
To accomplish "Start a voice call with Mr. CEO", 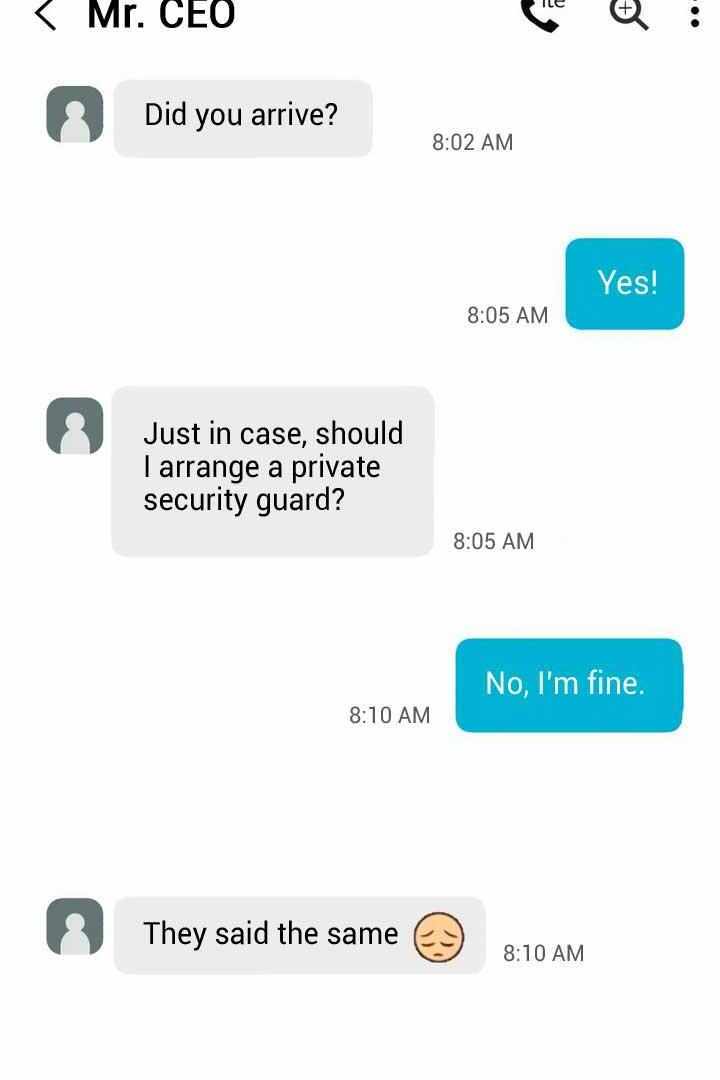I will (x=543, y=13).
